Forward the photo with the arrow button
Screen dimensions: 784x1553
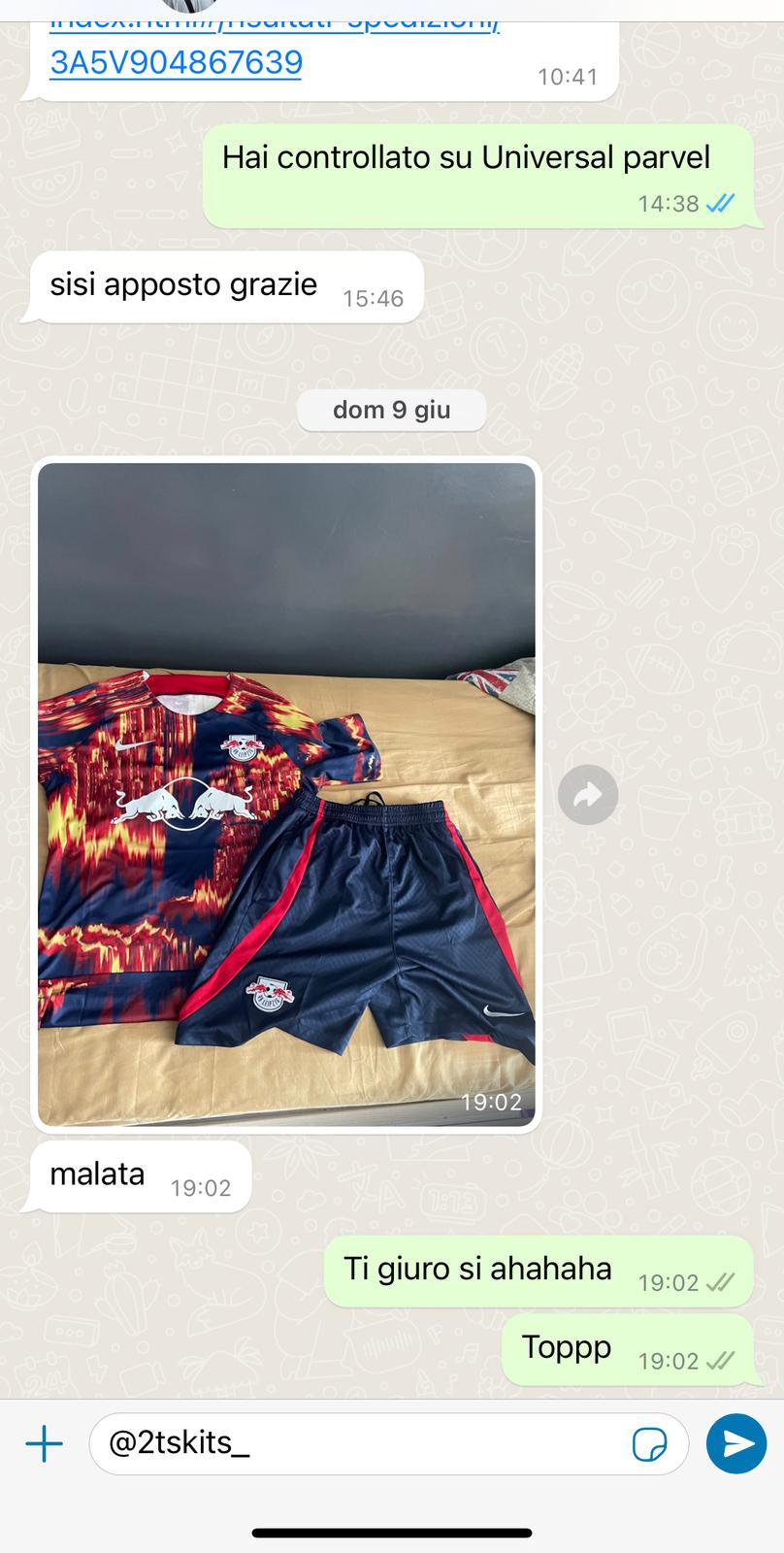click(x=588, y=795)
